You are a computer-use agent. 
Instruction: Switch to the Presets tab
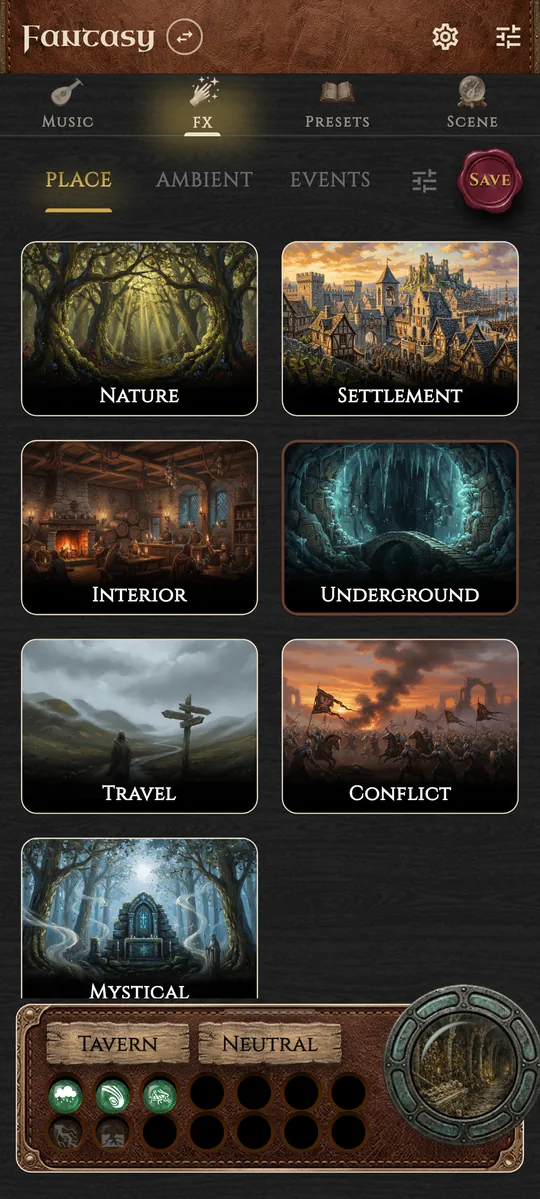(337, 103)
